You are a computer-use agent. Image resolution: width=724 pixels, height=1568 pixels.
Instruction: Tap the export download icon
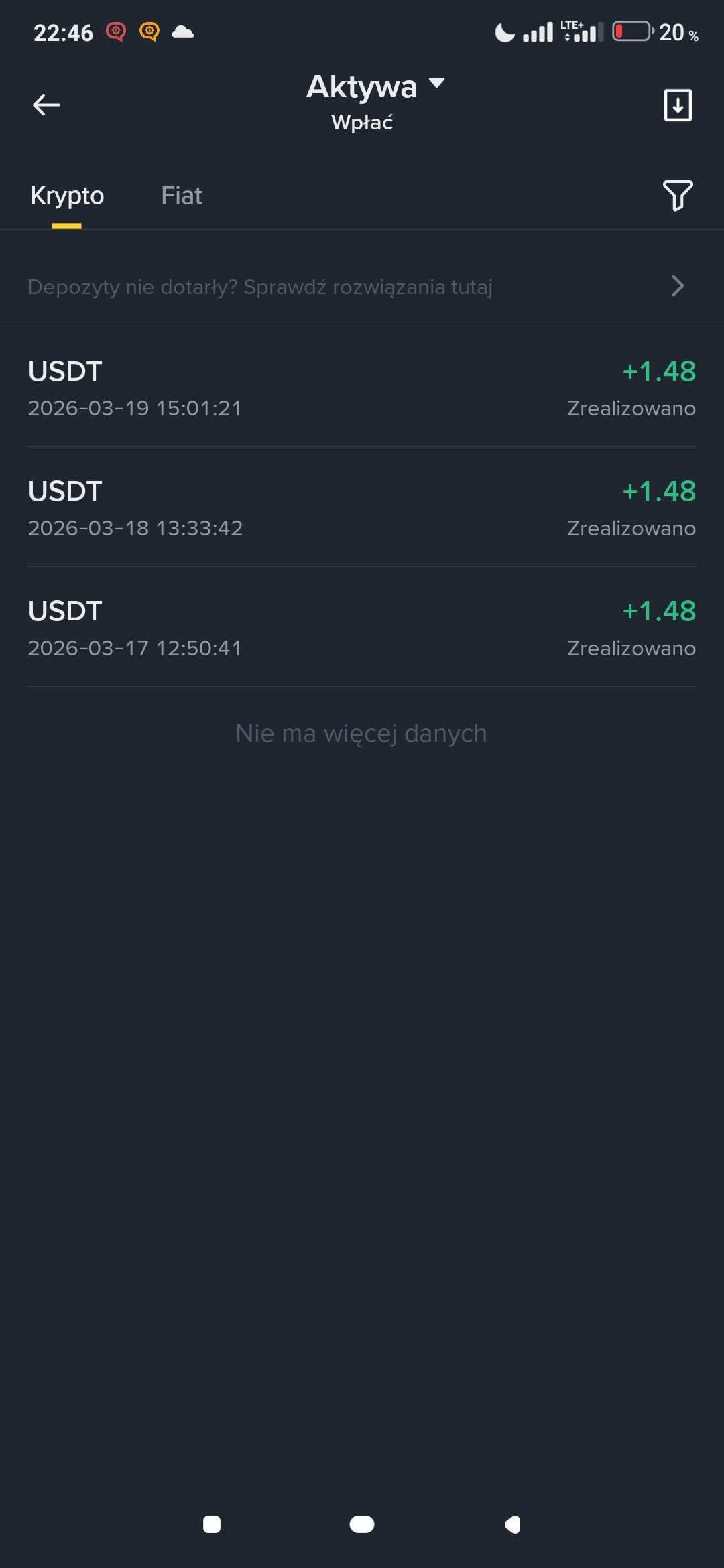(678, 105)
